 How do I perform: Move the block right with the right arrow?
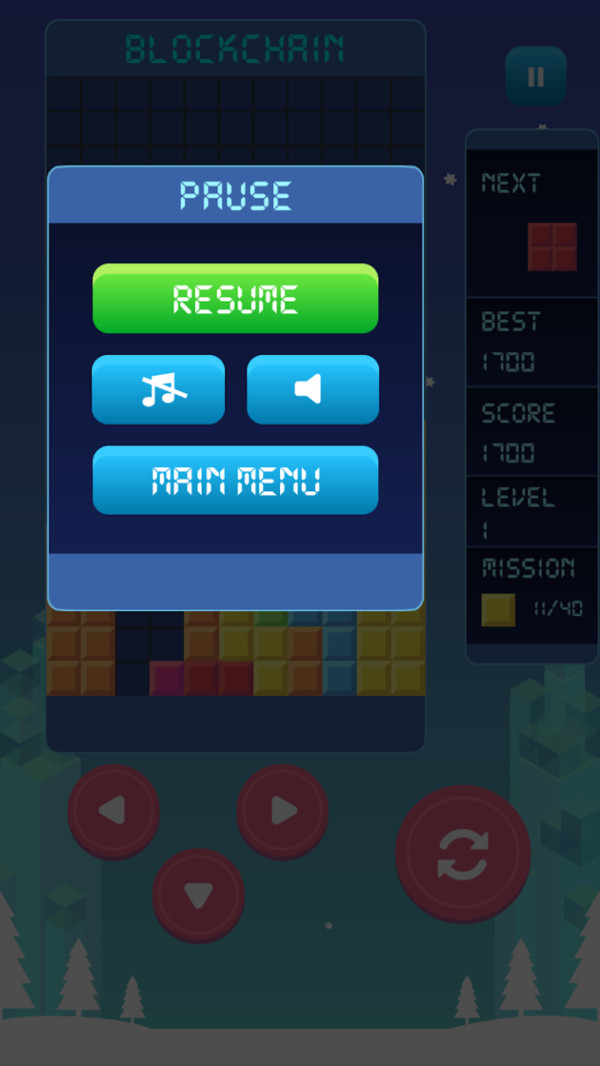pyautogui.click(x=283, y=811)
